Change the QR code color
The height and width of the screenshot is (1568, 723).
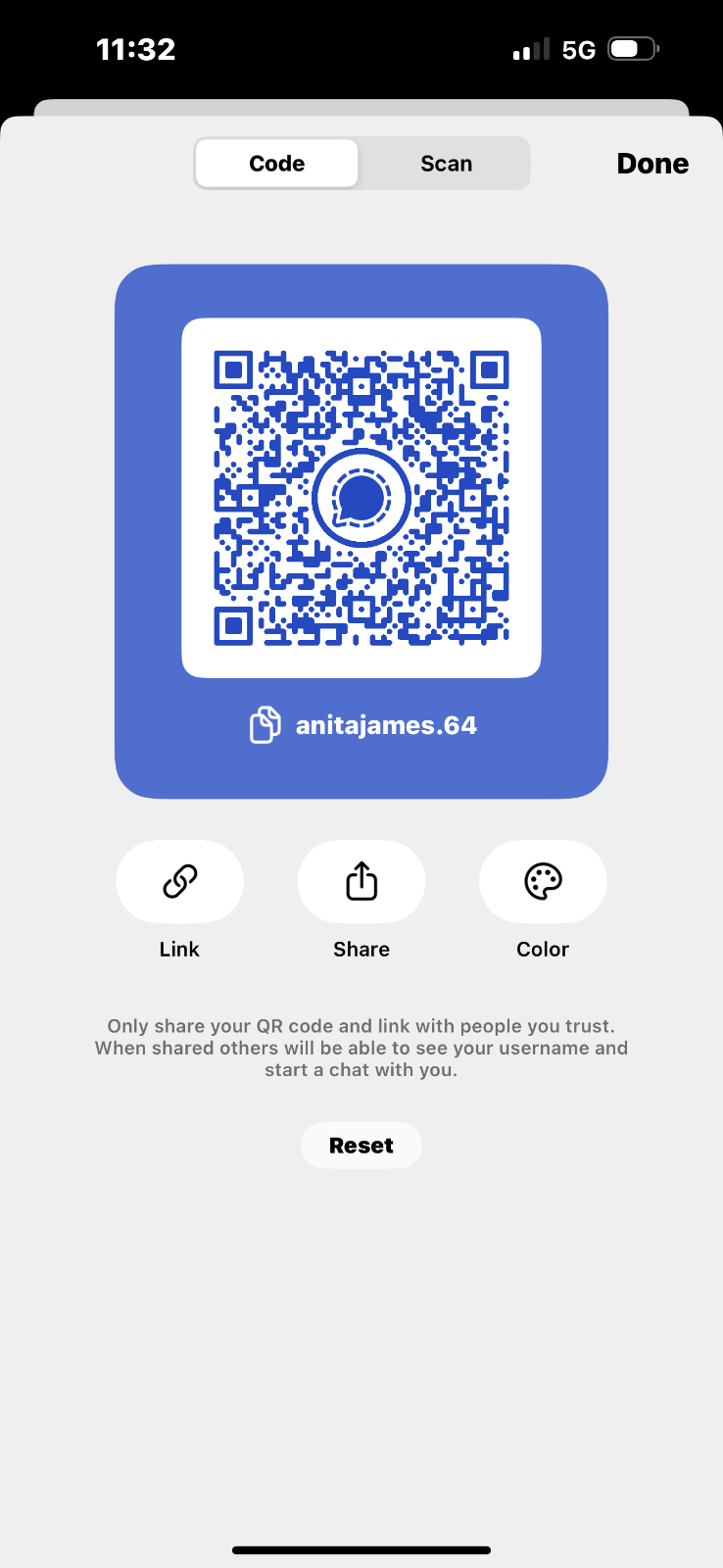click(543, 882)
